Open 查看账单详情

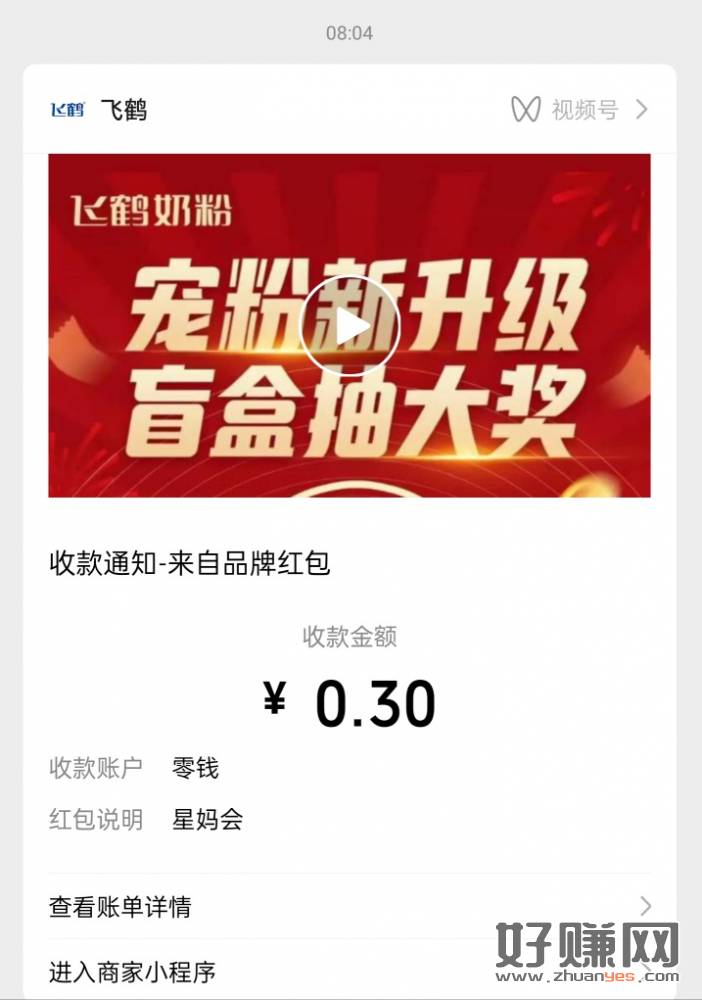350,907
